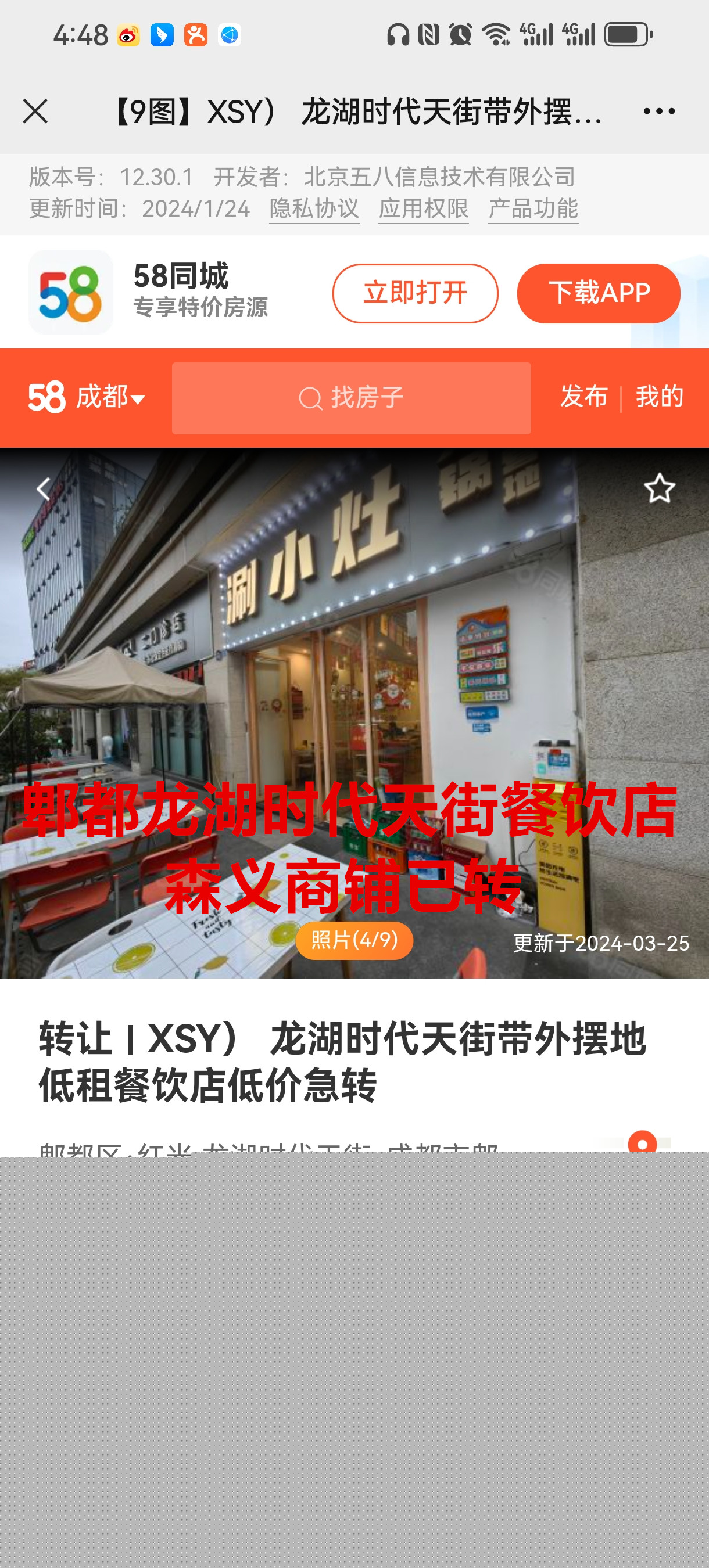Tap the 立即打开 button
Viewport: 709px width, 1568px height.
tap(415, 293)
